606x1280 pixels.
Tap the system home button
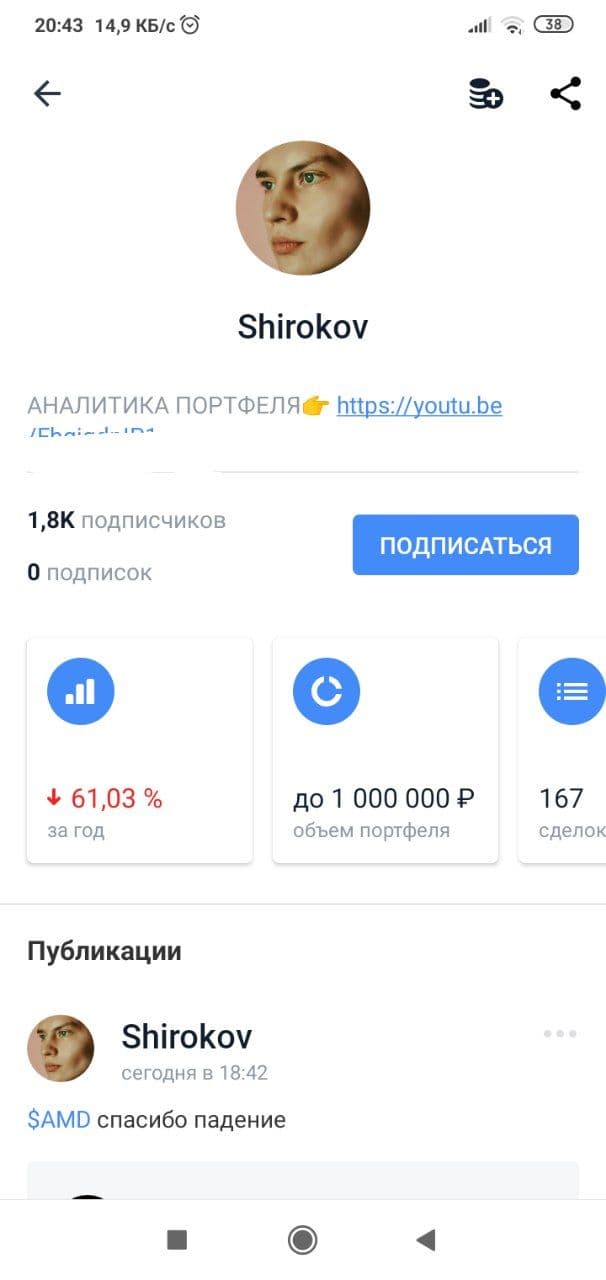click(302, 1240)
